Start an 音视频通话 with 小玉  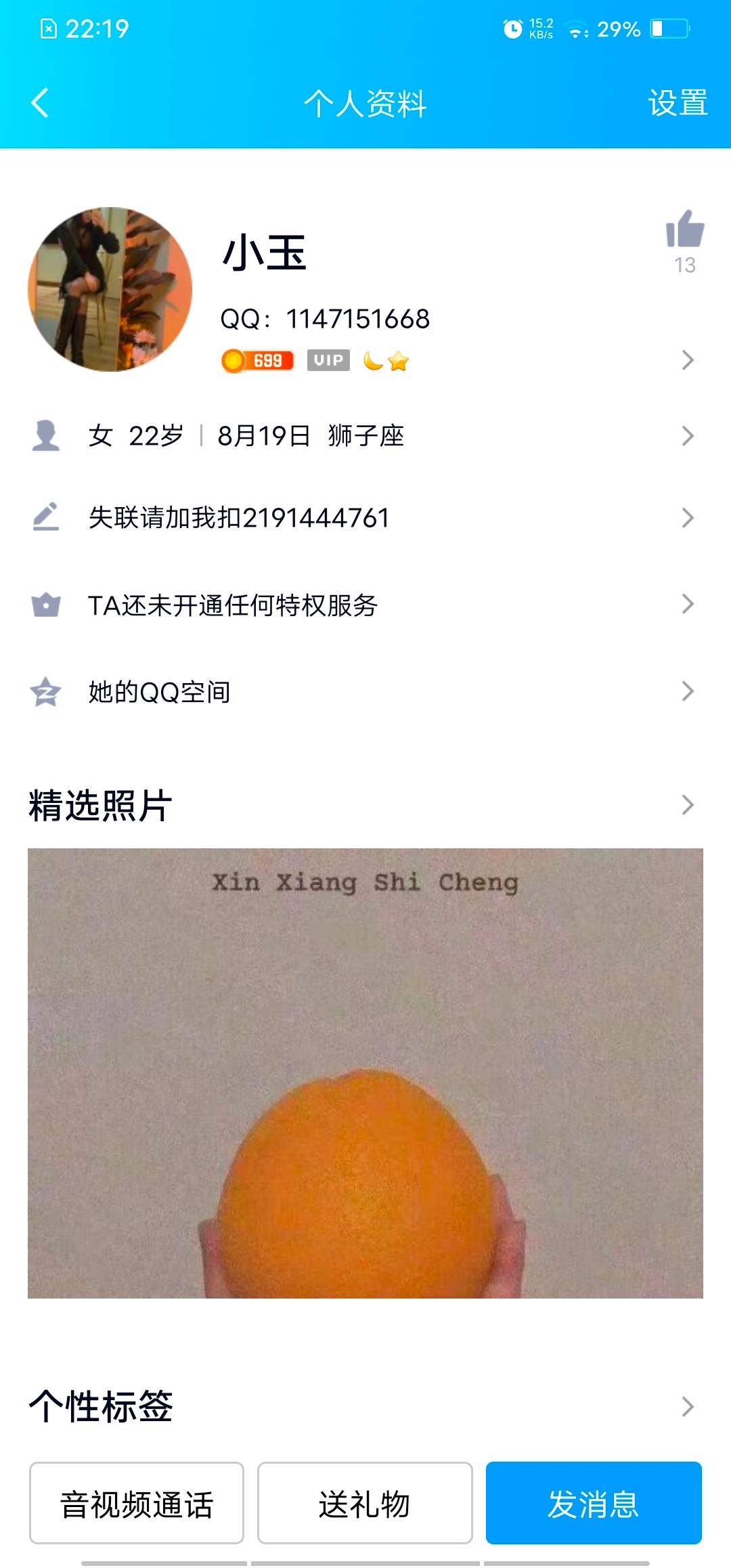137,1503
